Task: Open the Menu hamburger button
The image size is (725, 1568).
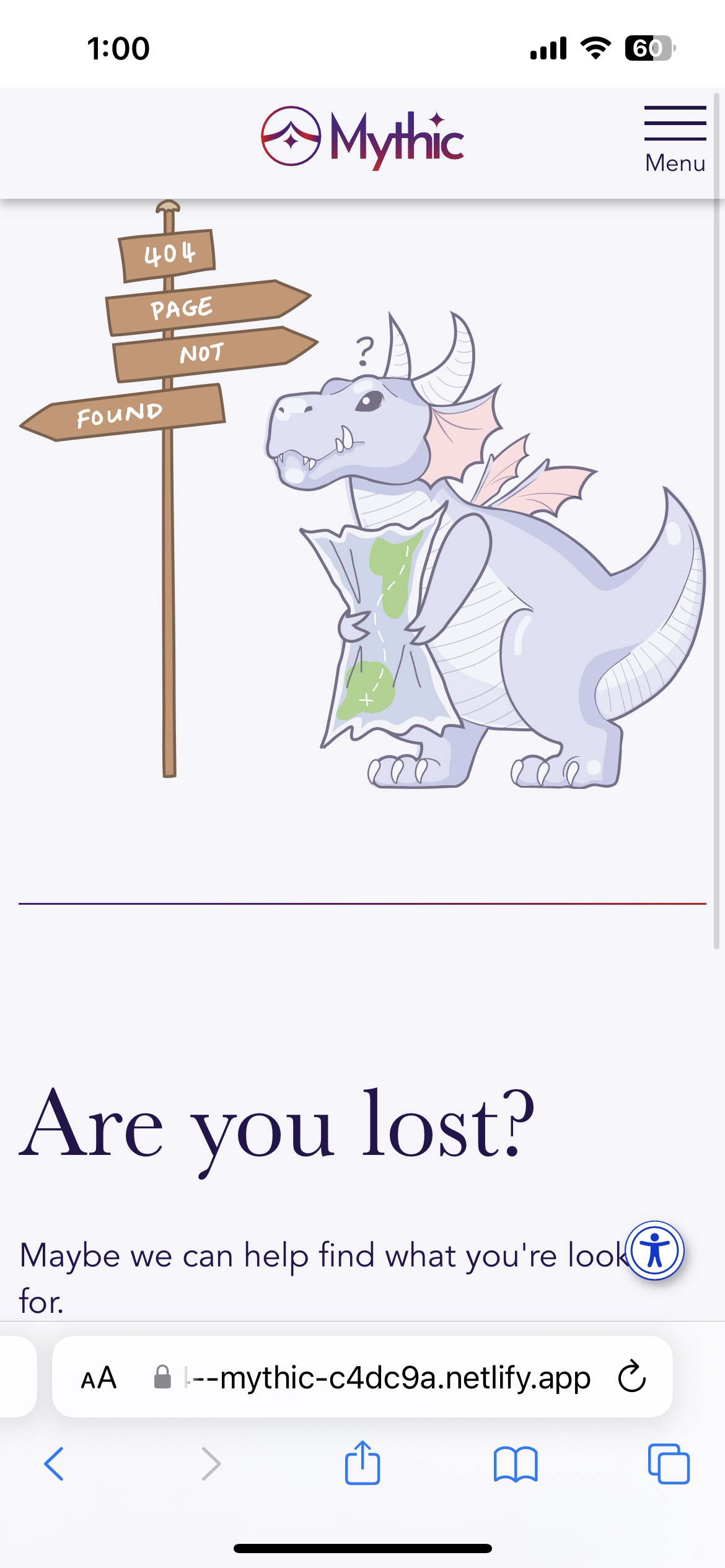Action: [x=675, y=140]
